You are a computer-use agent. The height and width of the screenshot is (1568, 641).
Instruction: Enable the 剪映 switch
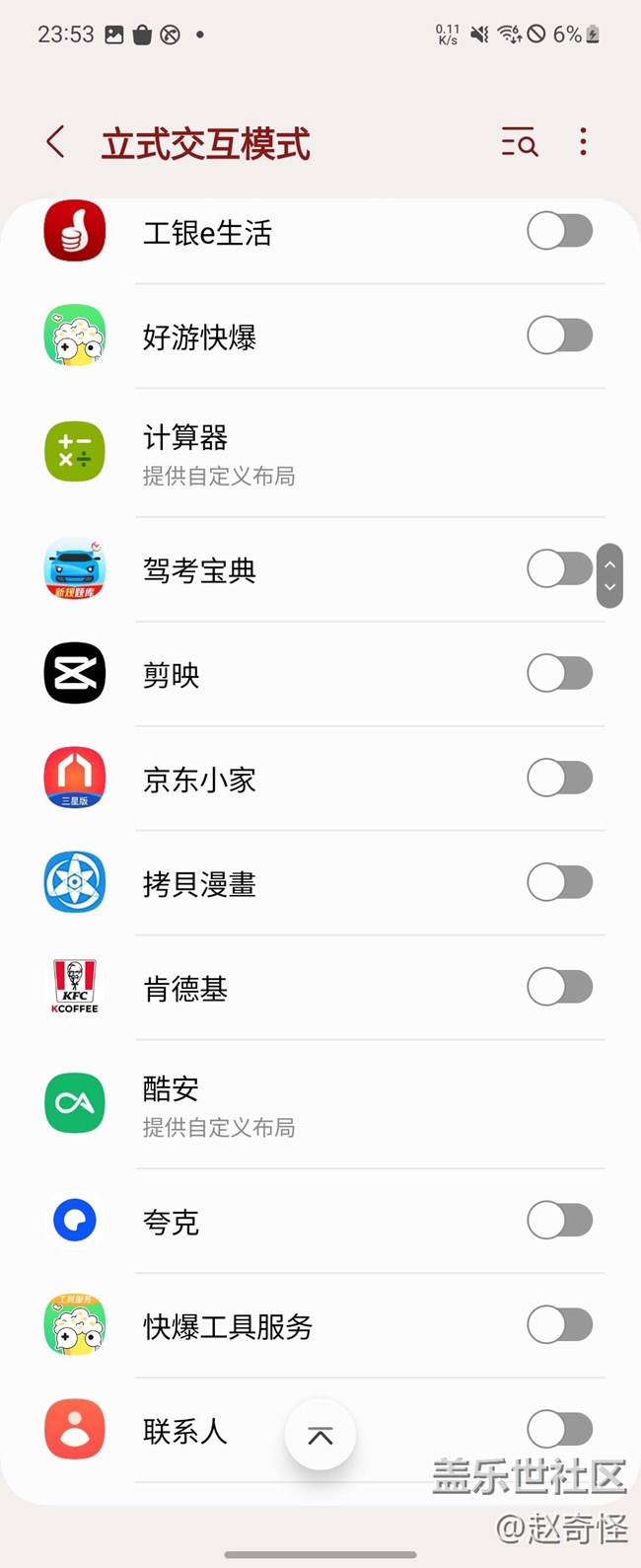[559, 674]
